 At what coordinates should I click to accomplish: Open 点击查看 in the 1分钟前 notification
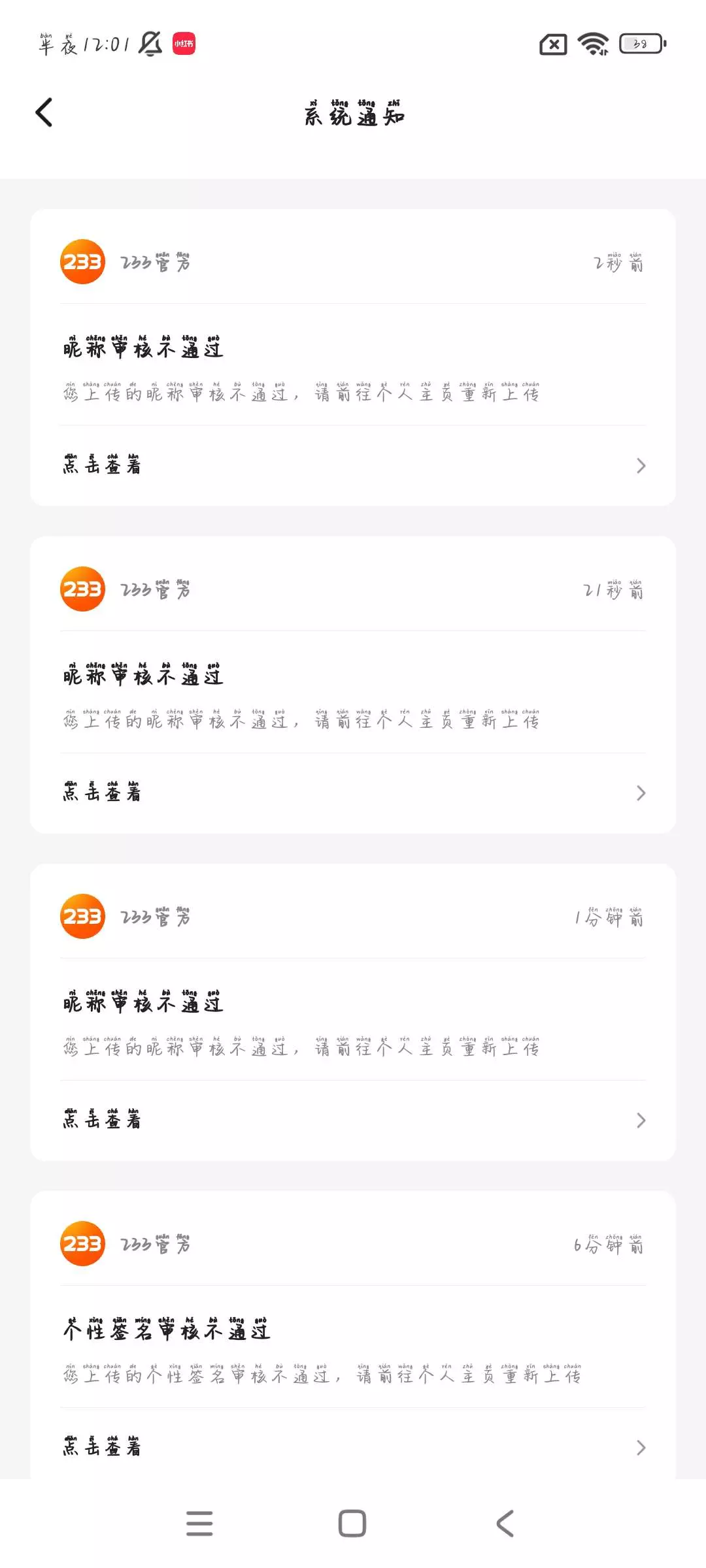pyautogui.click(x=353, y=1120)
